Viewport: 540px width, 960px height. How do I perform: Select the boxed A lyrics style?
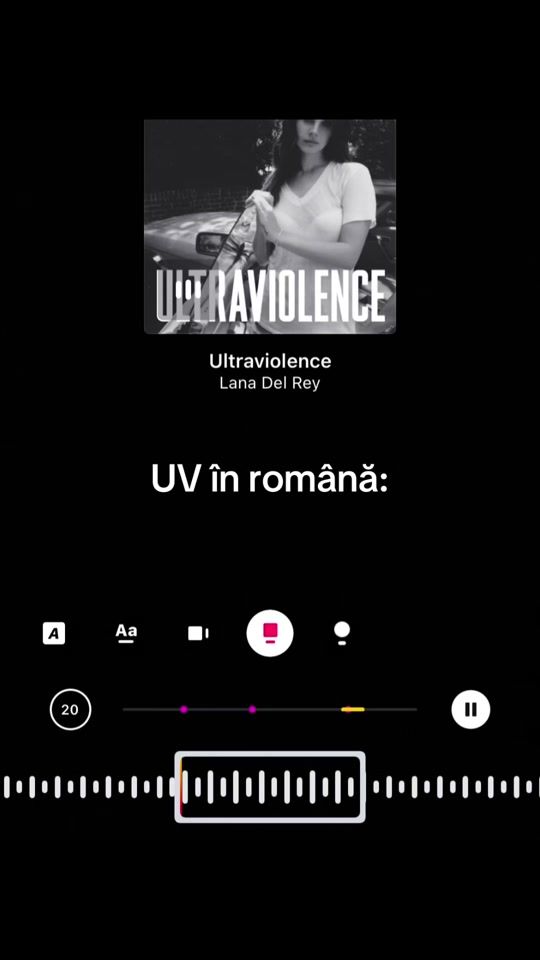pyautogui.click(x=54, y=633)
